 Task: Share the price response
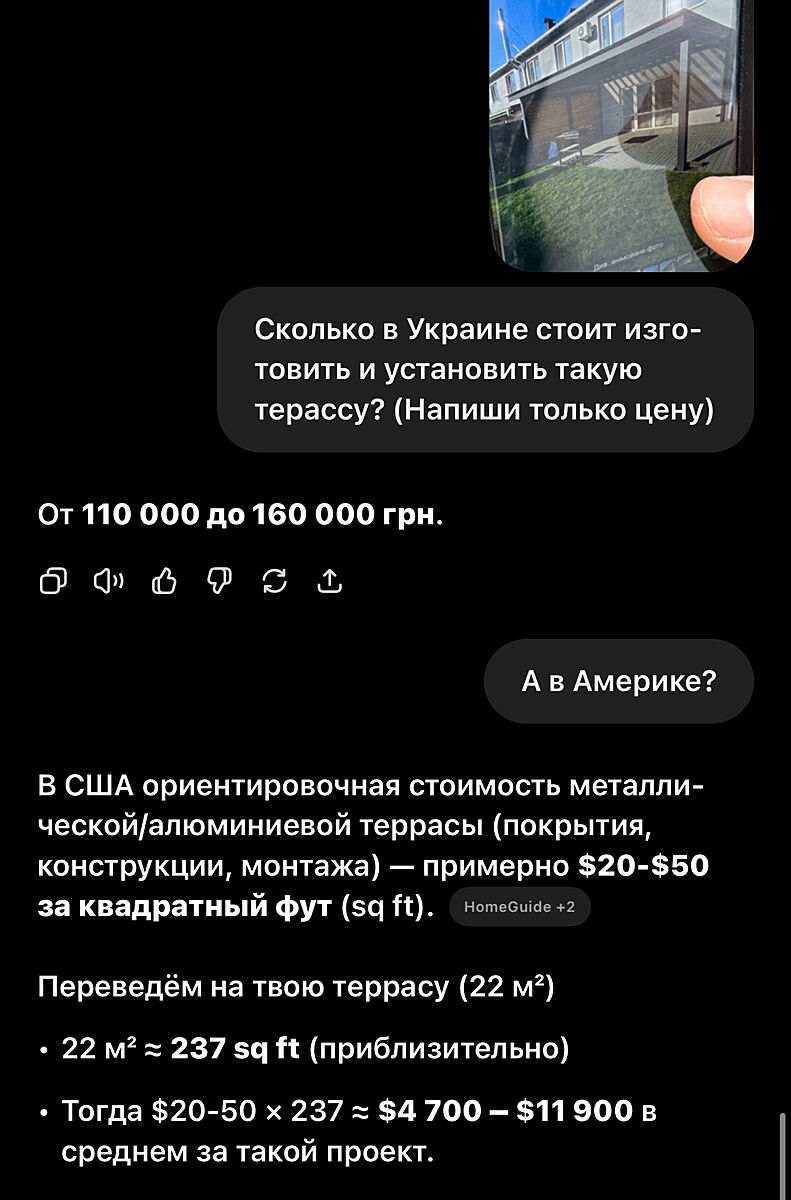[329, 581]
